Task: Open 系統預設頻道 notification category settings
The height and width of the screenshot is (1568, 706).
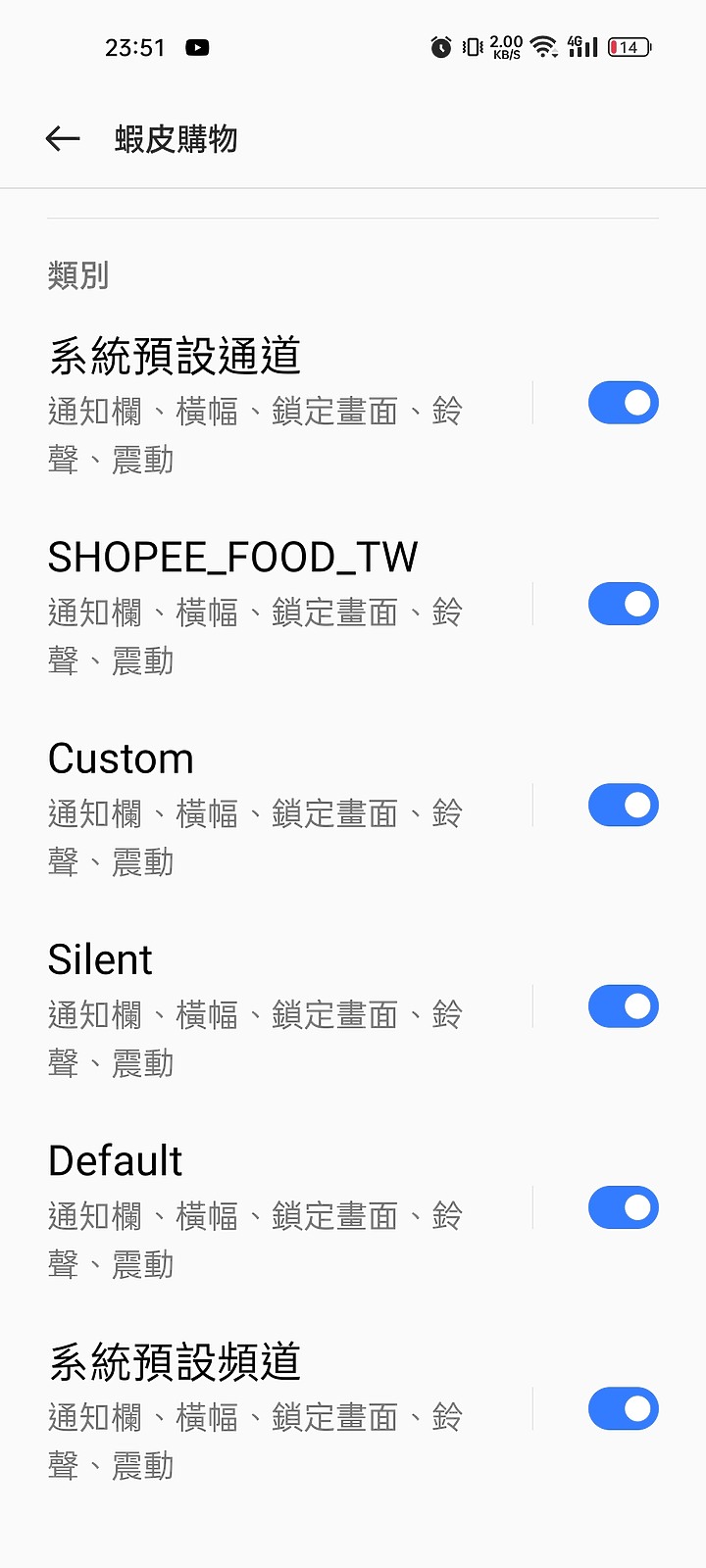Action: point(255,1409)
